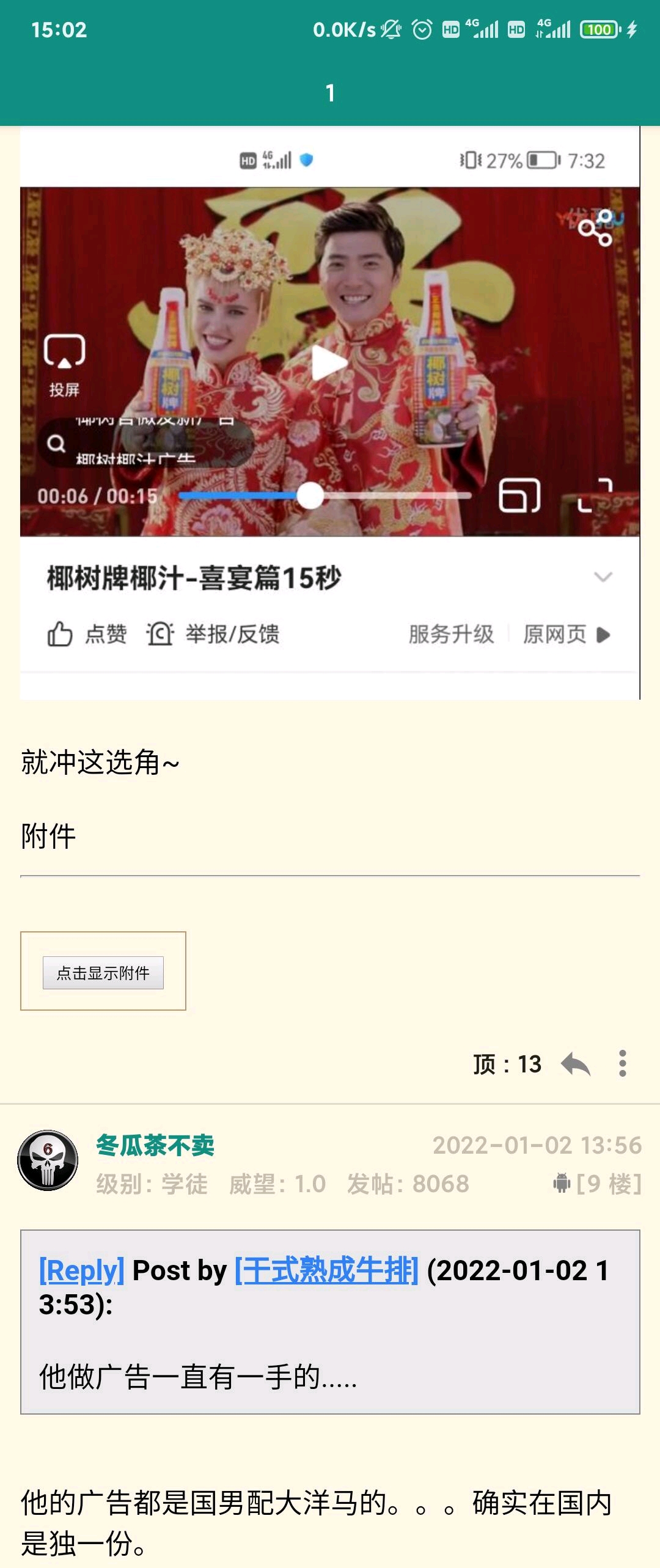Open the embedded video screenshot image
The height and width of the screenshot is (1568, 660).
[330, 412]
